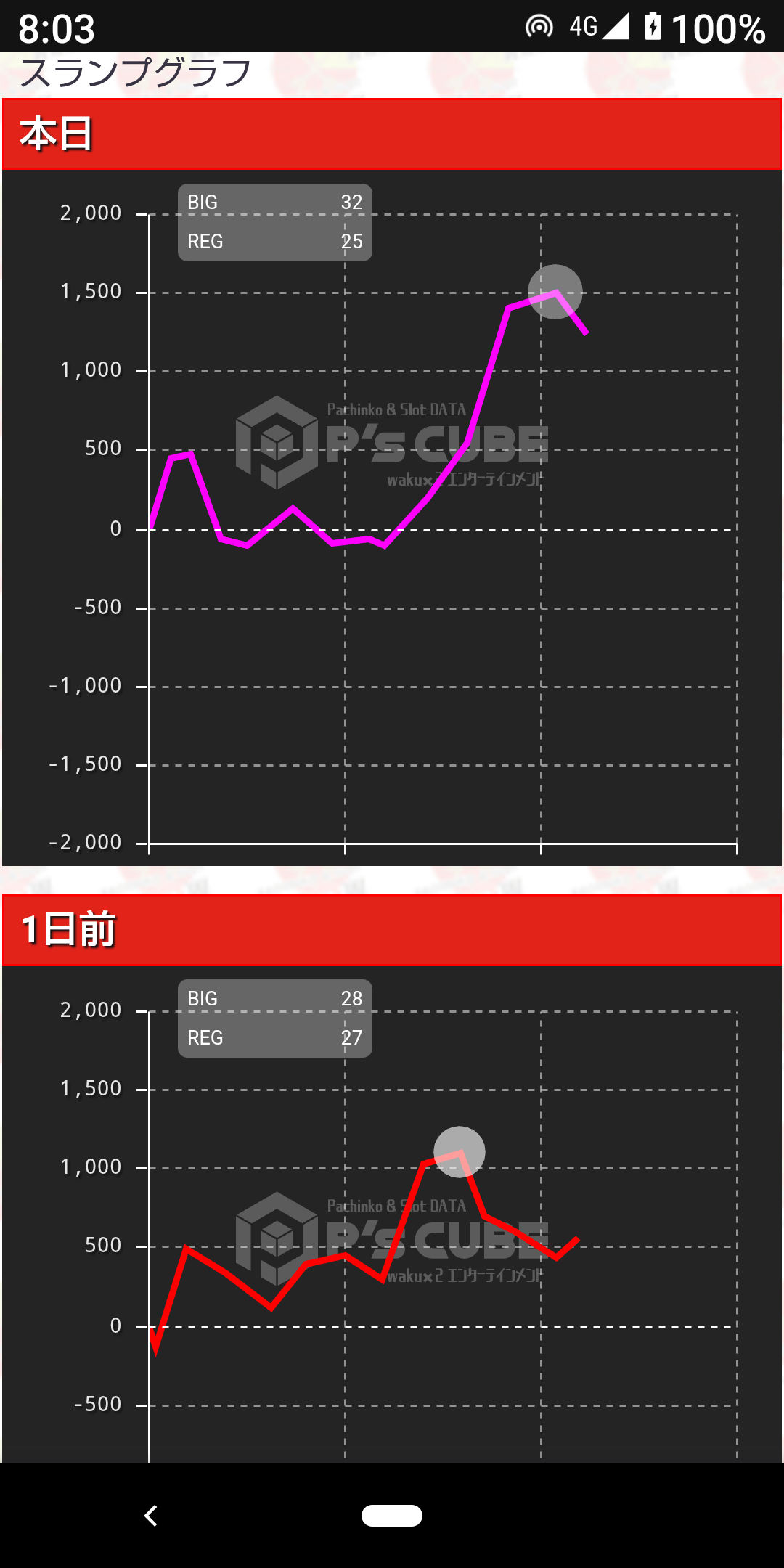Tap the home pill in navigation bar
The image size is (784, 1568).
[392, 1516]
